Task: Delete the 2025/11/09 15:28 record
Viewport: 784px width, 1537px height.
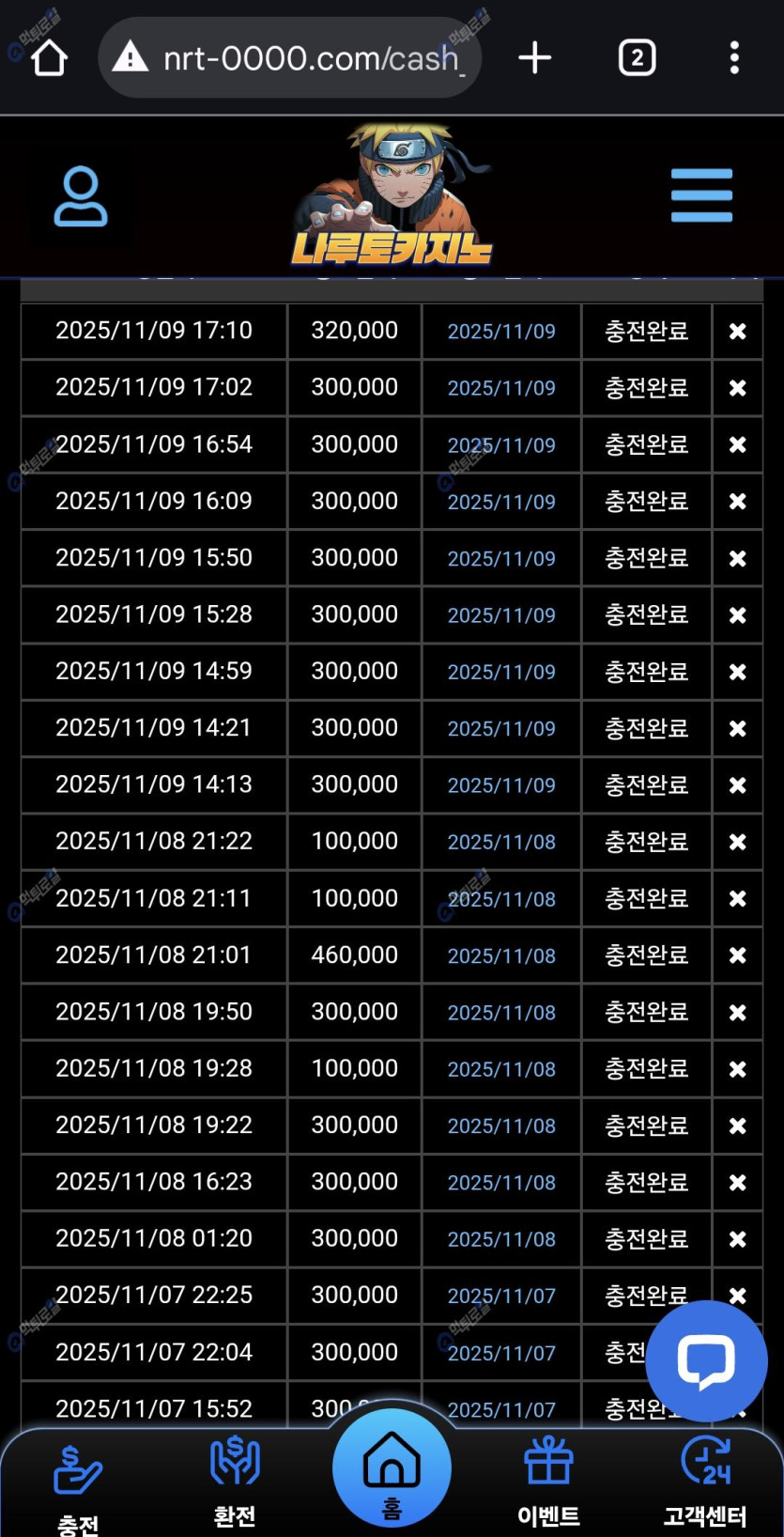Action: [x=738, y=615]
